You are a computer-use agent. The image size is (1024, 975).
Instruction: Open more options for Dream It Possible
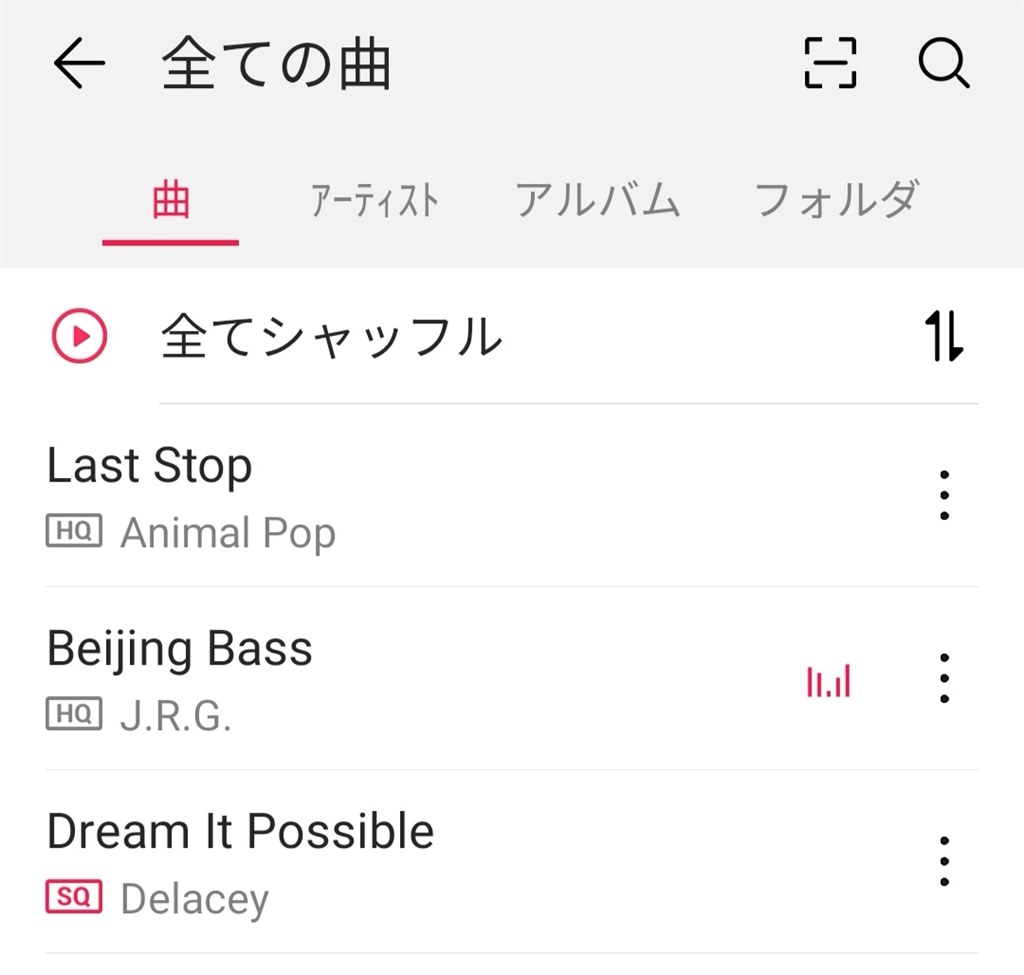(x=943, y=860)
